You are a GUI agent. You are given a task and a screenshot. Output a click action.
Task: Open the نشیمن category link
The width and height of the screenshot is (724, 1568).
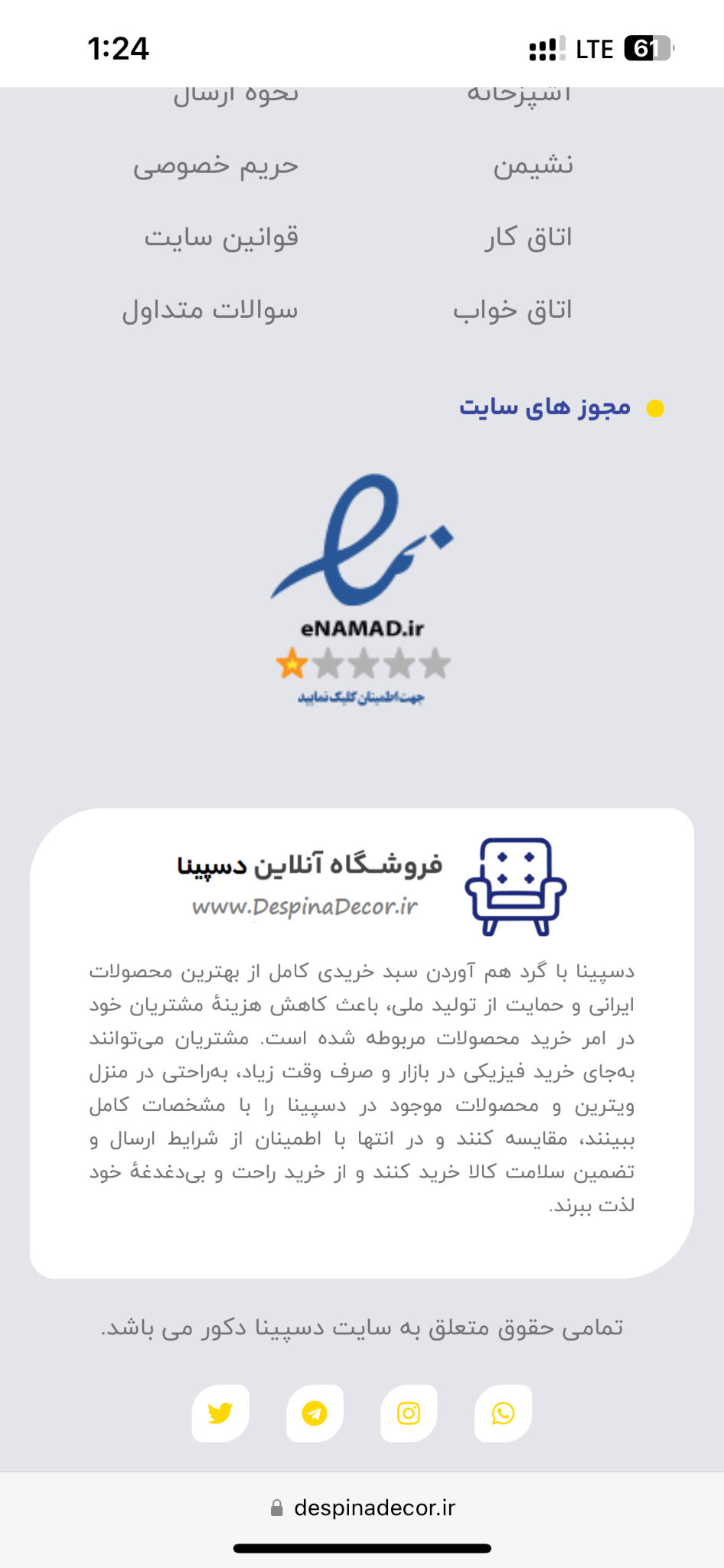click(533, 165)
